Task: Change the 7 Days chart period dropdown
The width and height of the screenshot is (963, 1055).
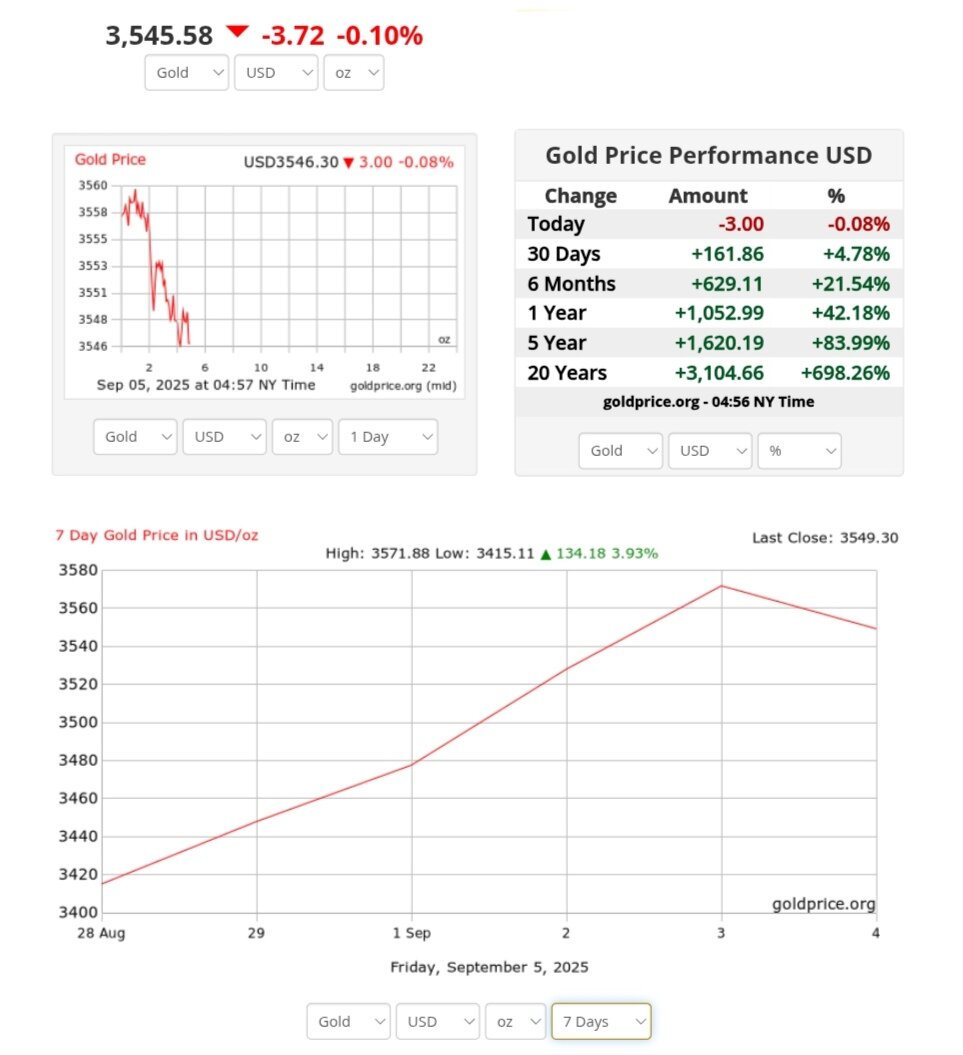Action: (x=601, y=1021)
